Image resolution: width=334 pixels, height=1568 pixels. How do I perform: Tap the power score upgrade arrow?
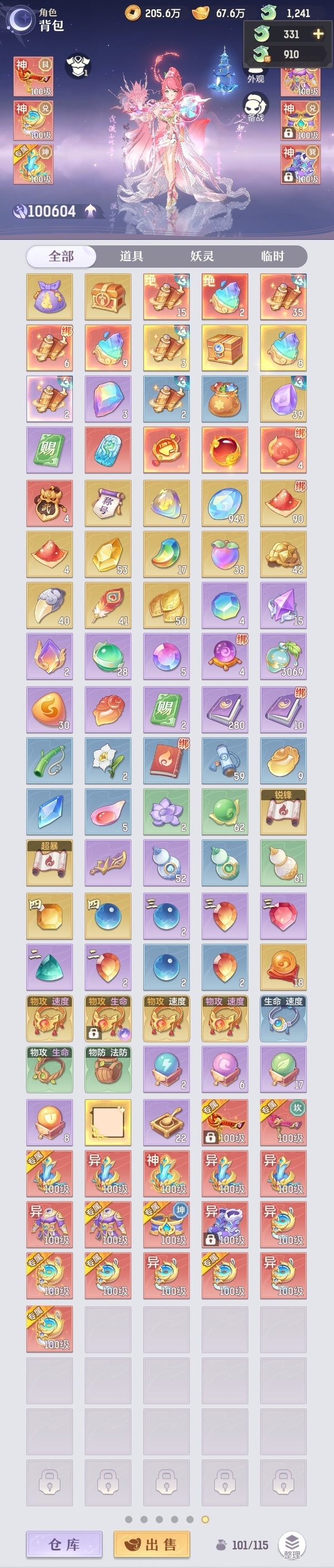click(x=91, y=210)
